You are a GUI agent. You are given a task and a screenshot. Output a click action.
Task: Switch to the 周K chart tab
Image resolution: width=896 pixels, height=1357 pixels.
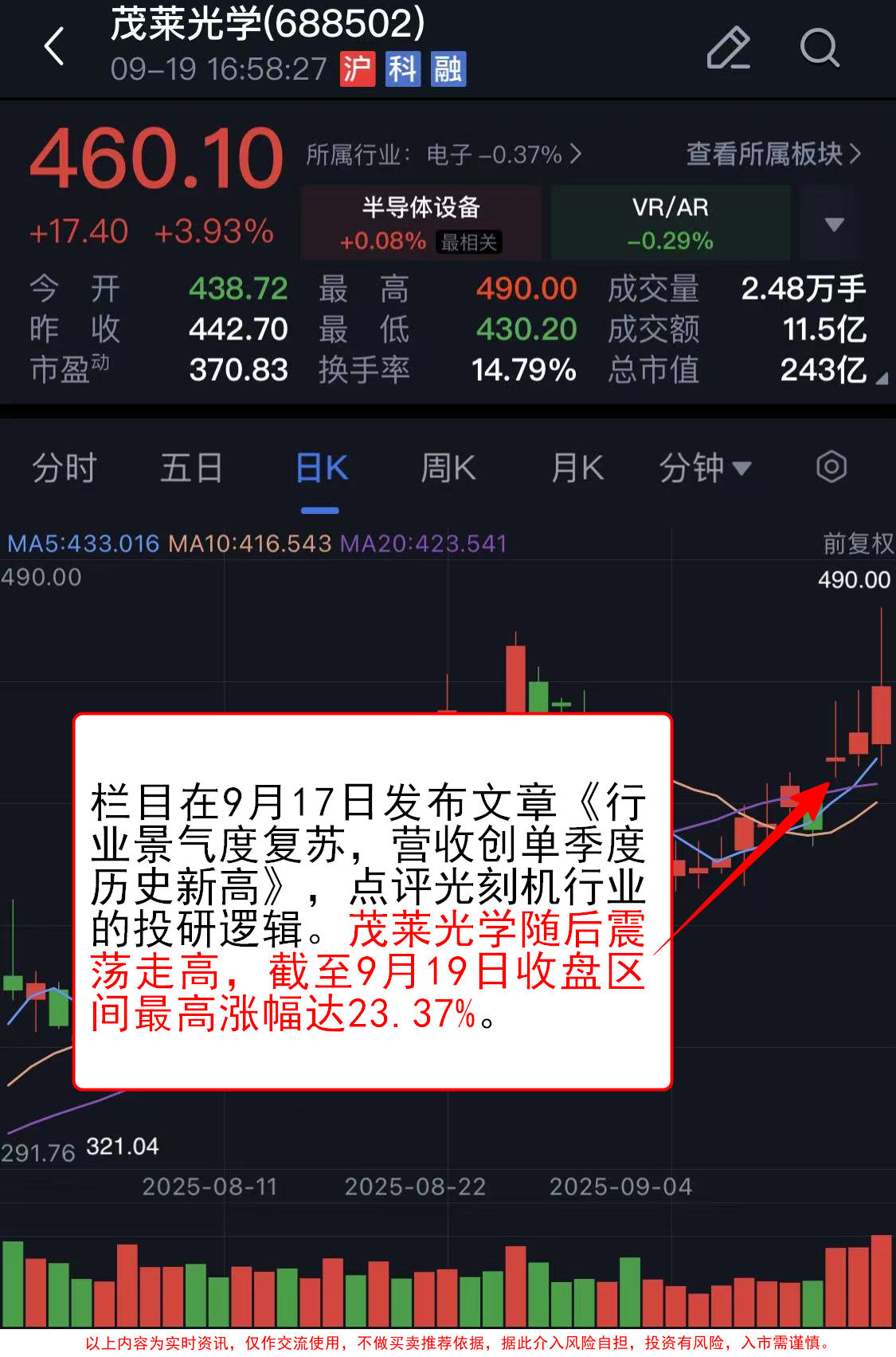(x=448, y=468)
